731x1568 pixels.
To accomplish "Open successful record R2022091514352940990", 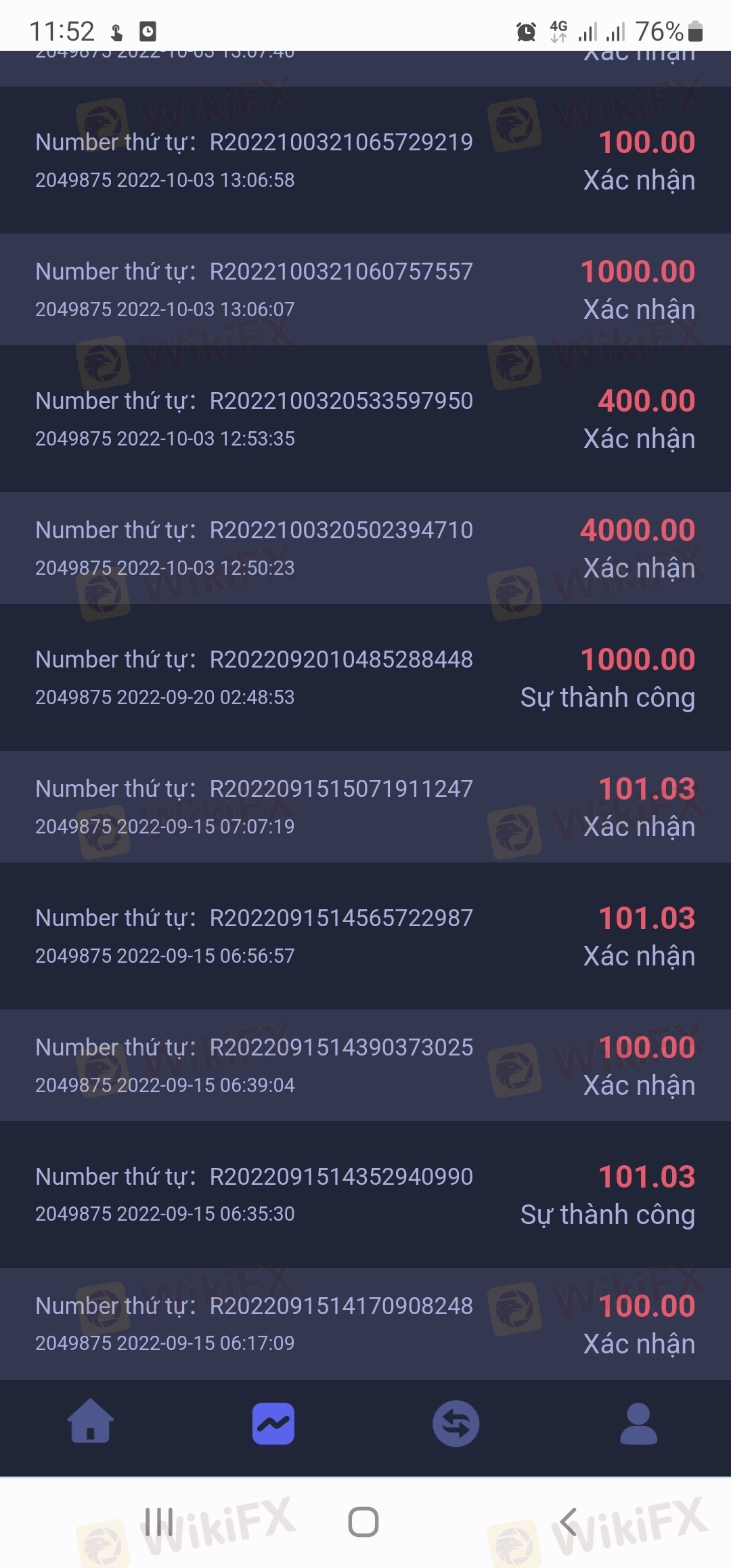I will [365, 1195].
